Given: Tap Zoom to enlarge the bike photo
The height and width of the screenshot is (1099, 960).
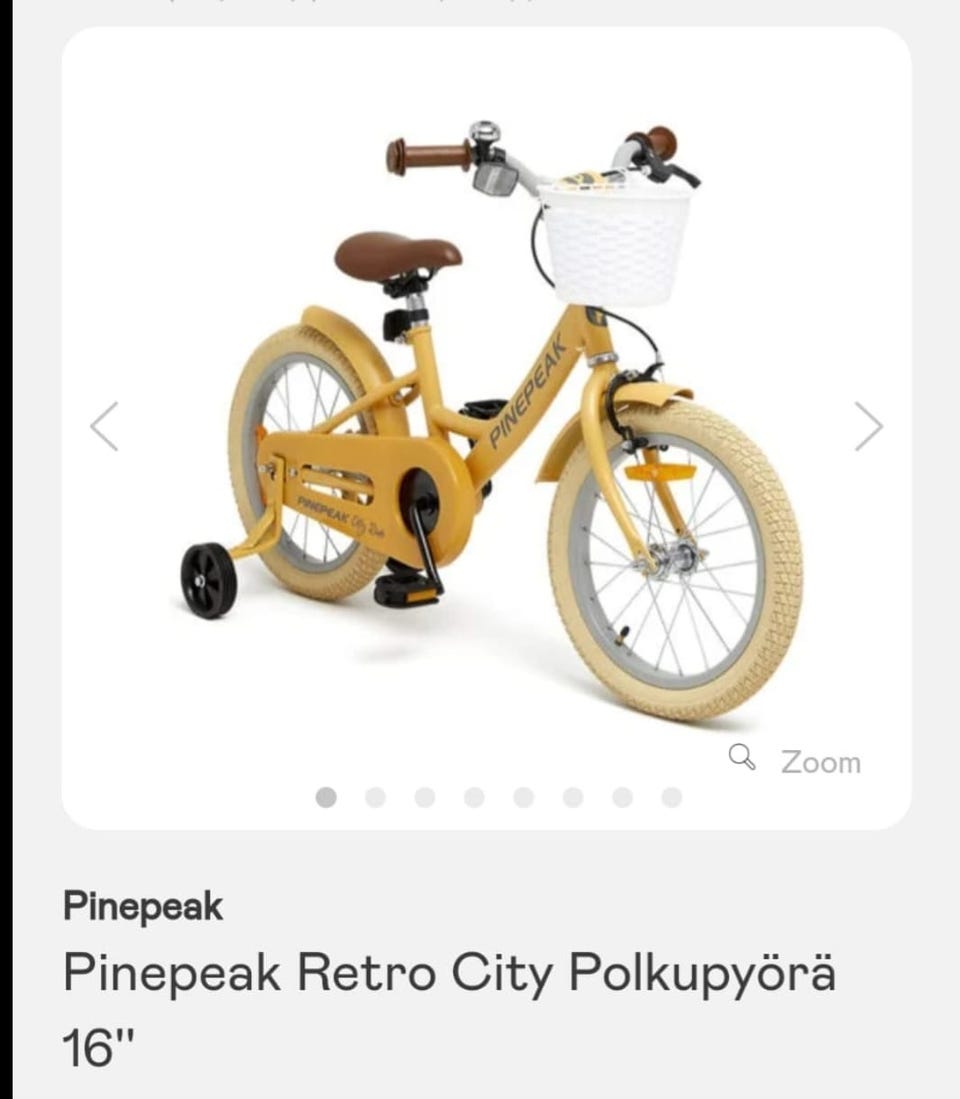Looking at the screenshot, I should click(797, 761).
